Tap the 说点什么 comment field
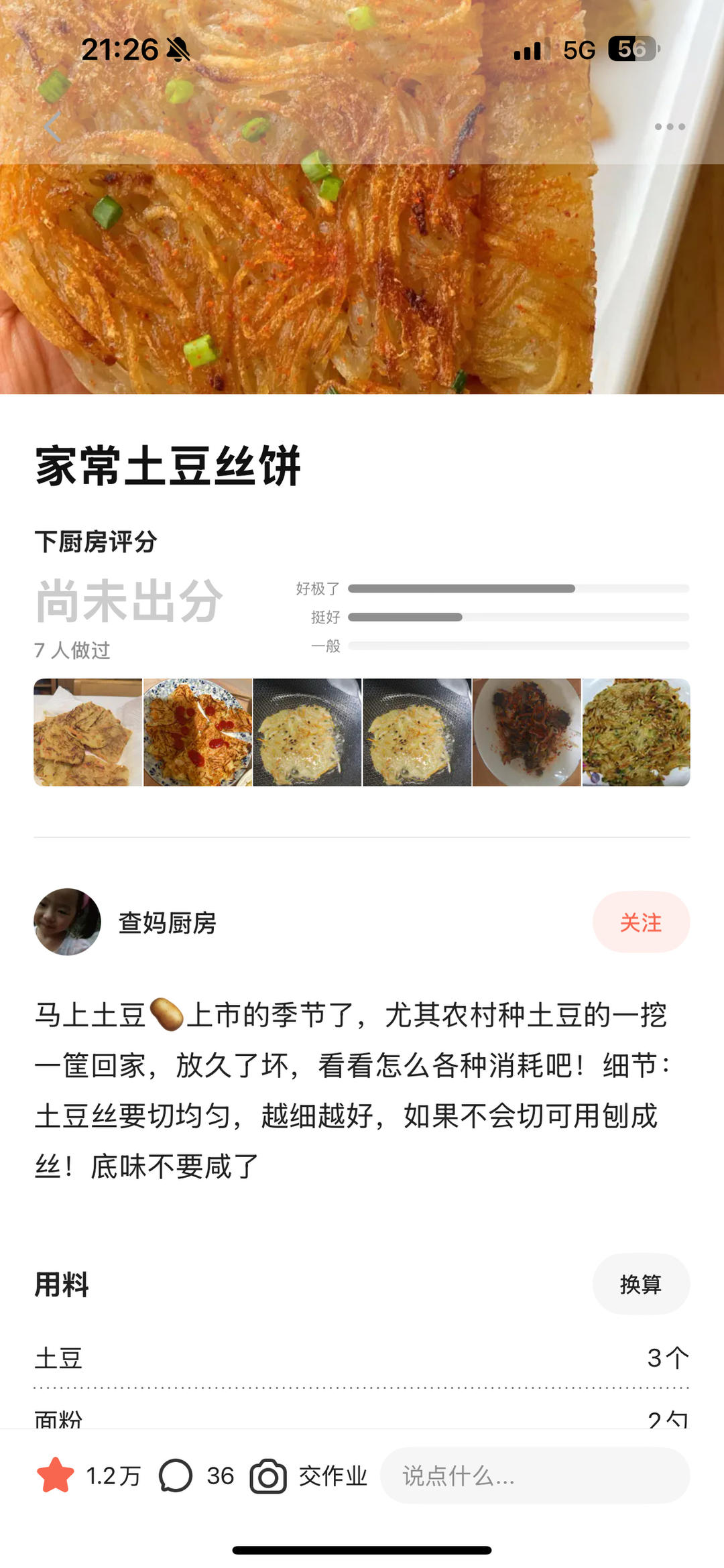 coord(534,1475)
